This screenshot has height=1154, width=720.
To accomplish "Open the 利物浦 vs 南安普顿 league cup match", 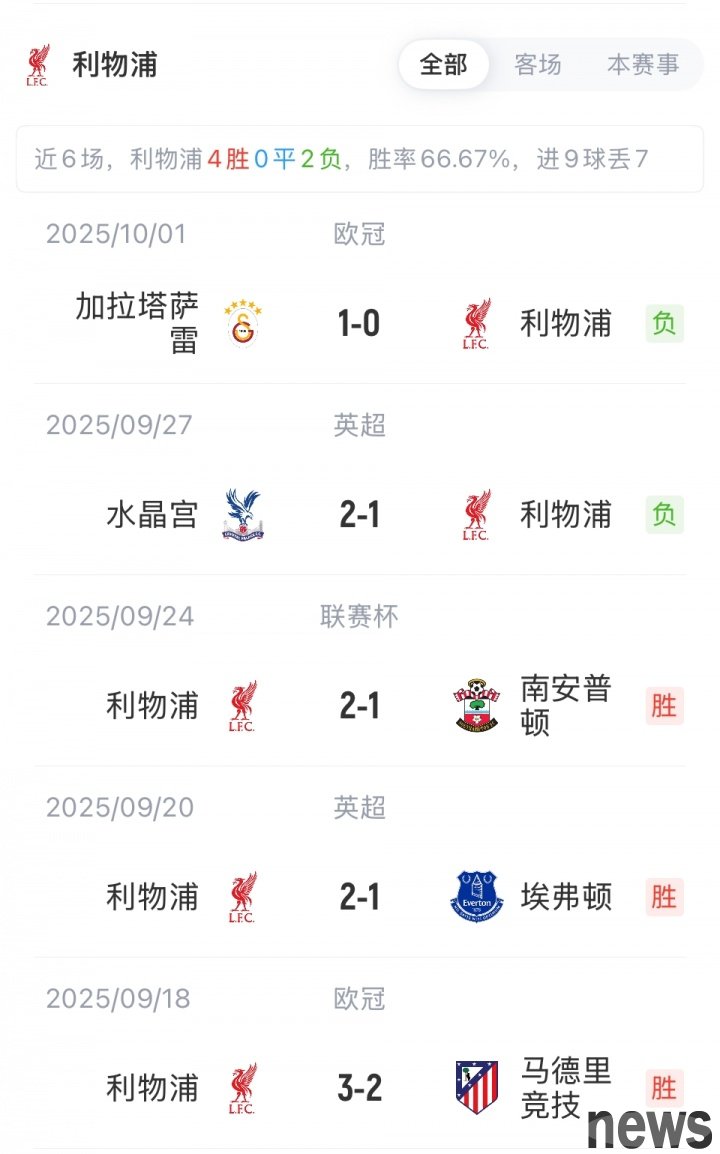I will click(x=360, y=706).
